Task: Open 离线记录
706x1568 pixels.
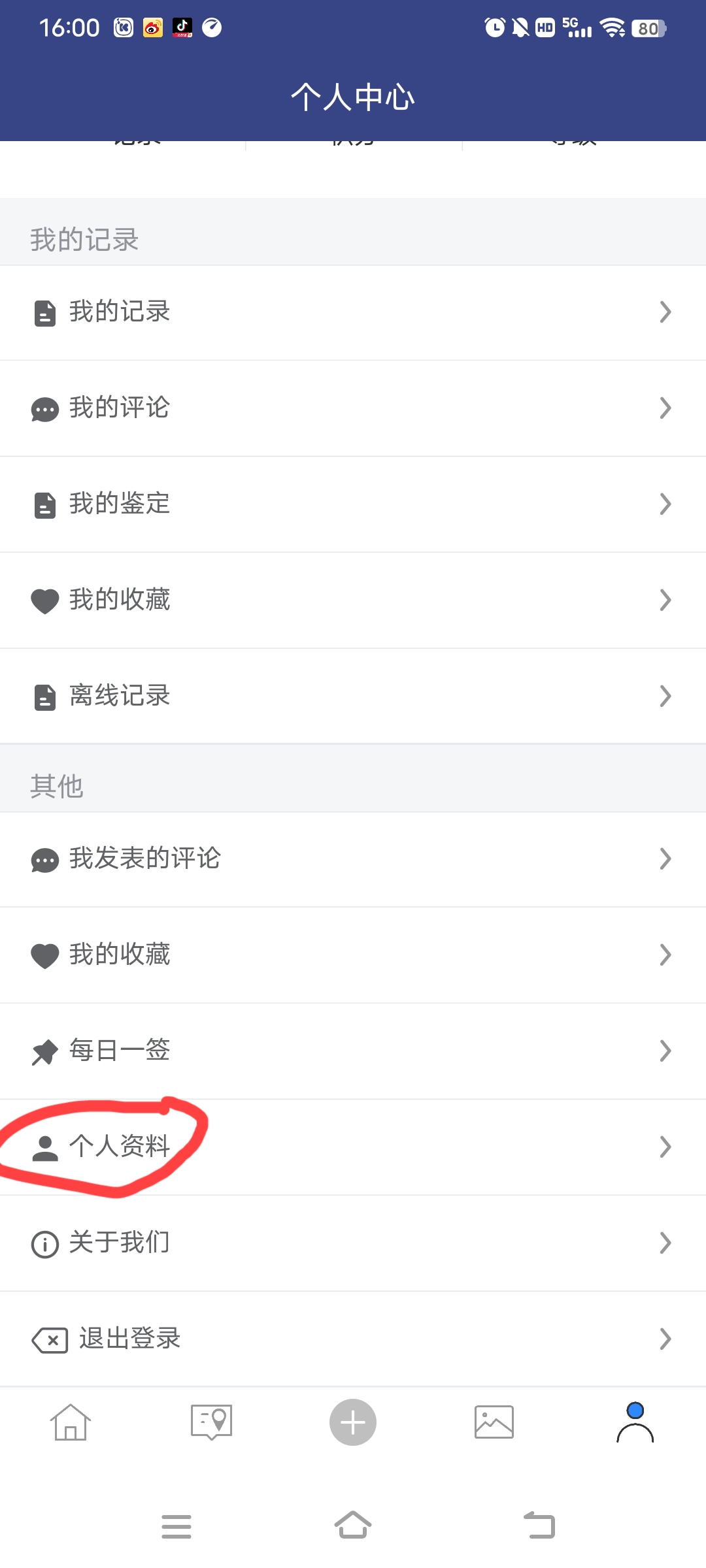Action: (x=353, y=696)
